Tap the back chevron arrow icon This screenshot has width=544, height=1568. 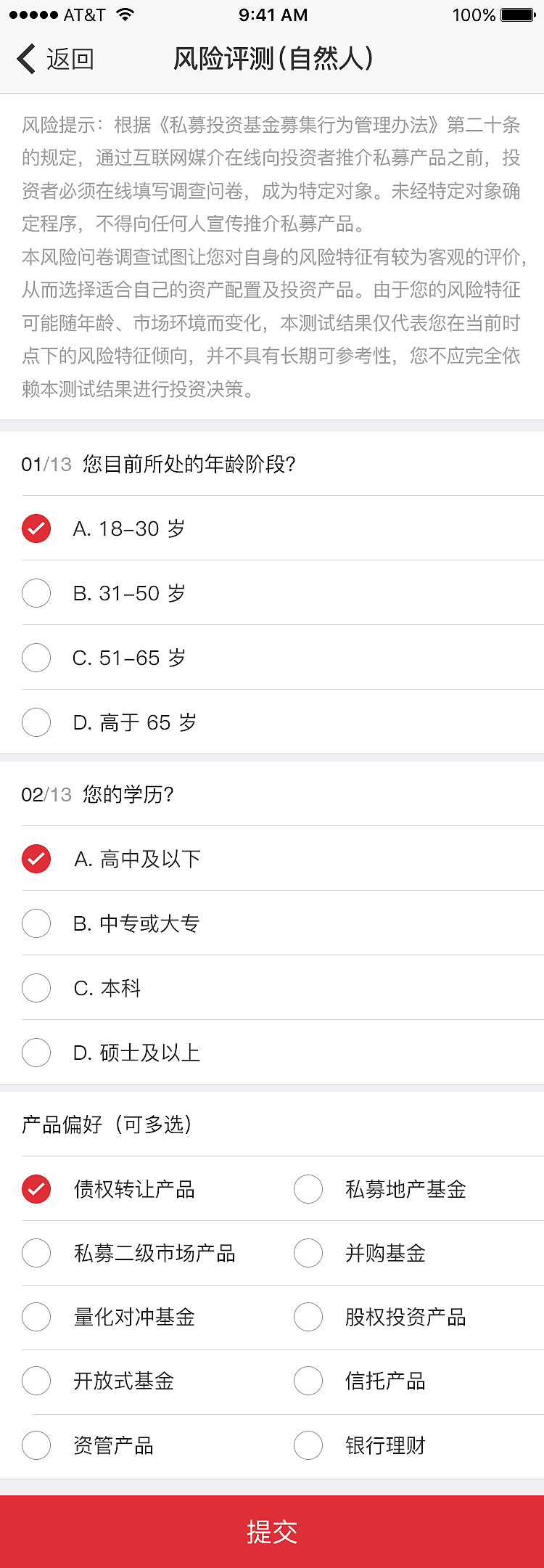coord(26,59)
